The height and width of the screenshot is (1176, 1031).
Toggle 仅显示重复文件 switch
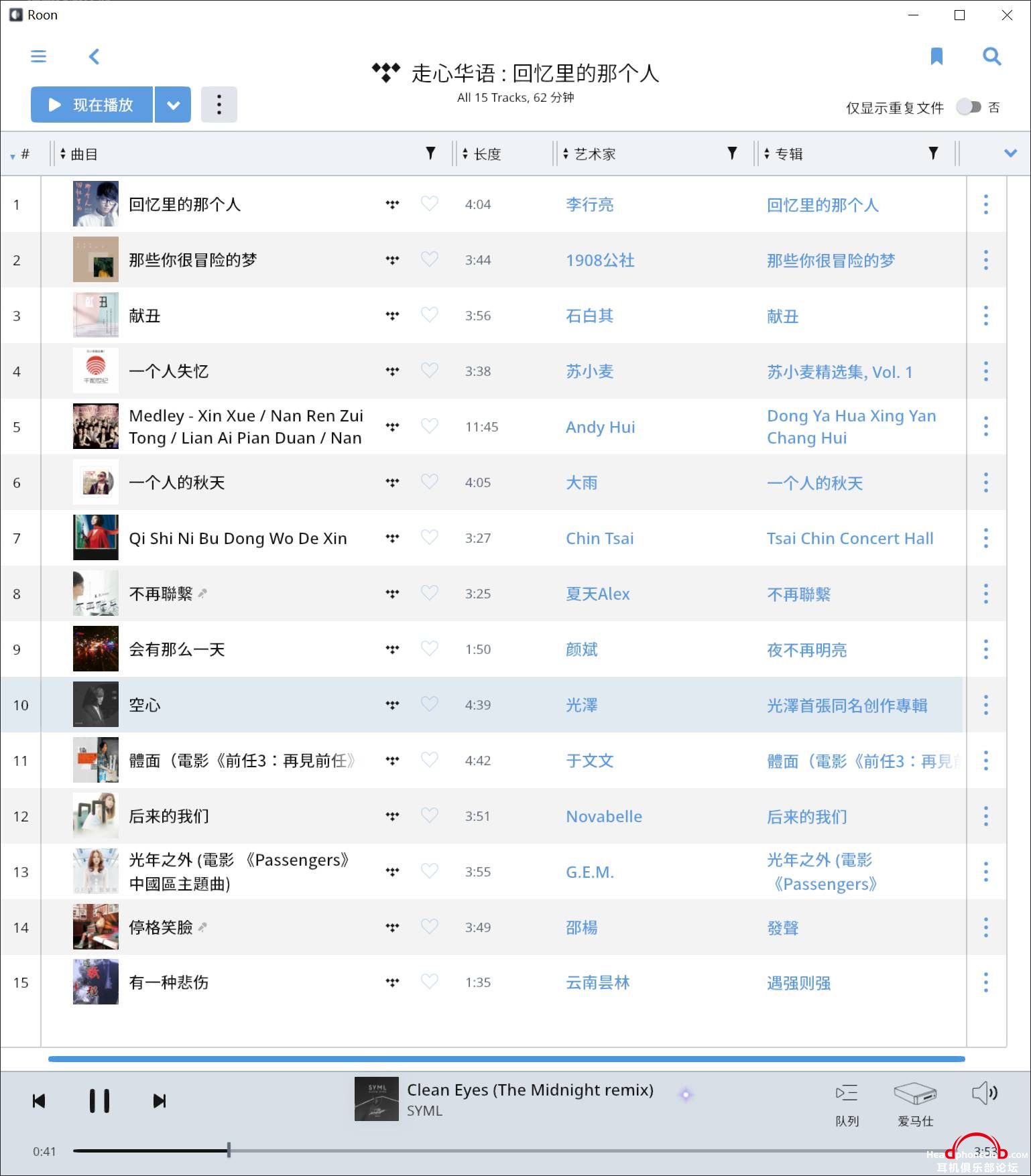(969, 107)
